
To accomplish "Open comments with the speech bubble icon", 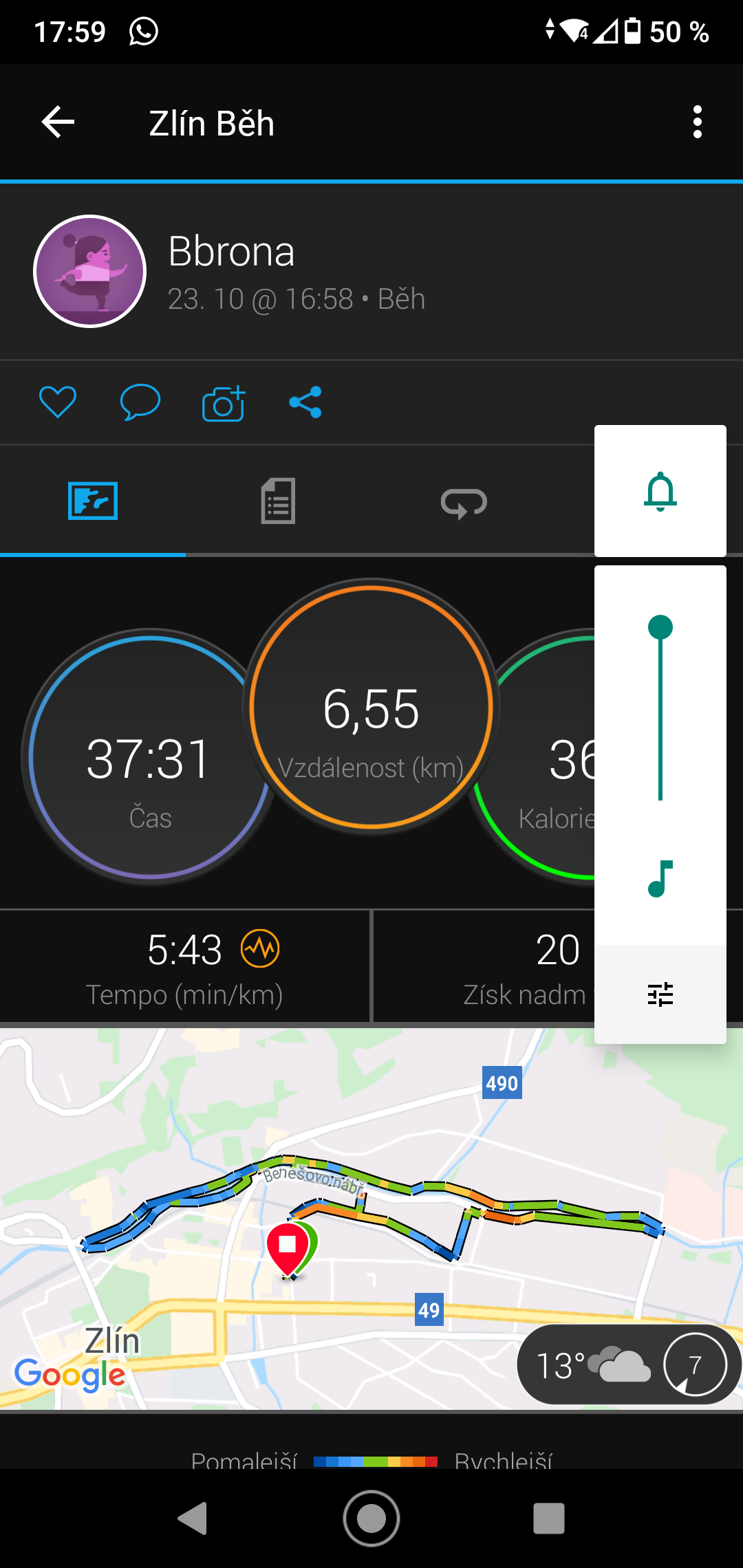I will tap(140, 402).
